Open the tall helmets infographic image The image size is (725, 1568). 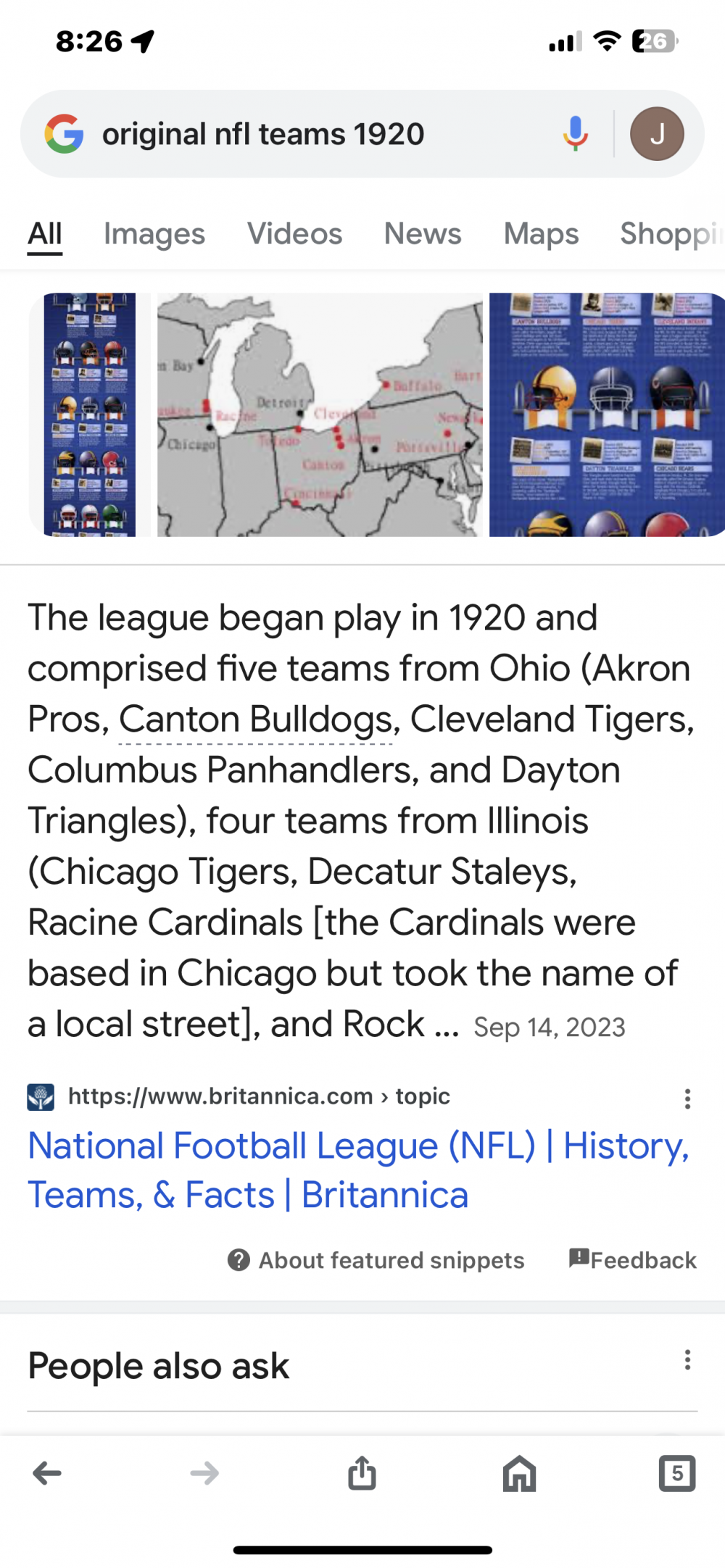point(89,414)
